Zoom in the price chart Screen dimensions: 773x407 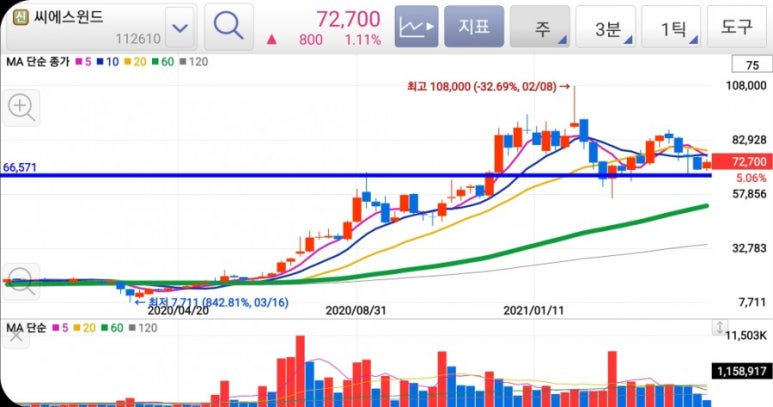point(21,107)
